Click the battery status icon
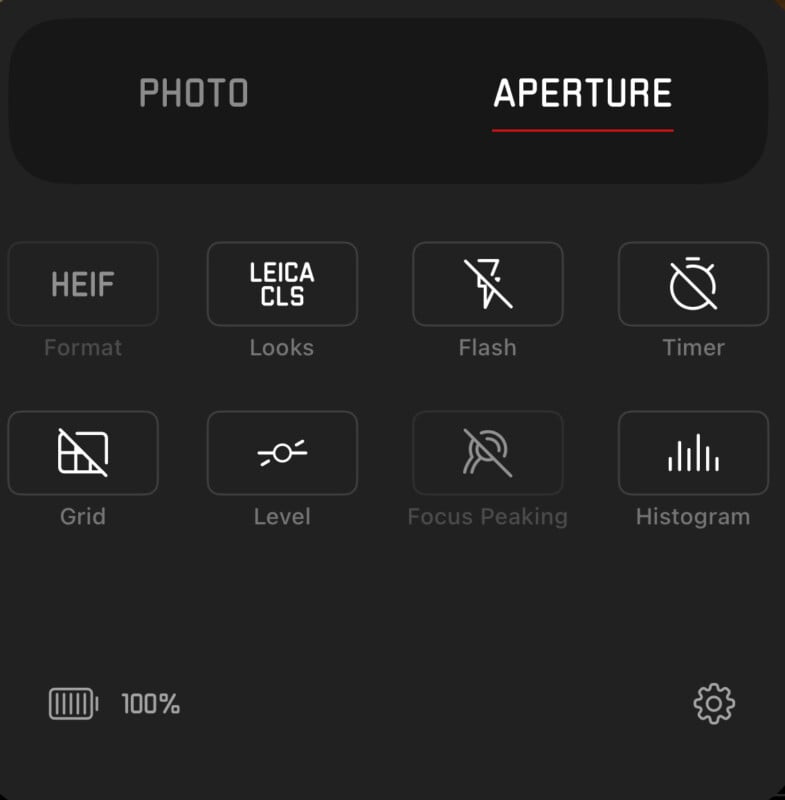This screenshot has height=800, width=785. (x=74, y=704)
